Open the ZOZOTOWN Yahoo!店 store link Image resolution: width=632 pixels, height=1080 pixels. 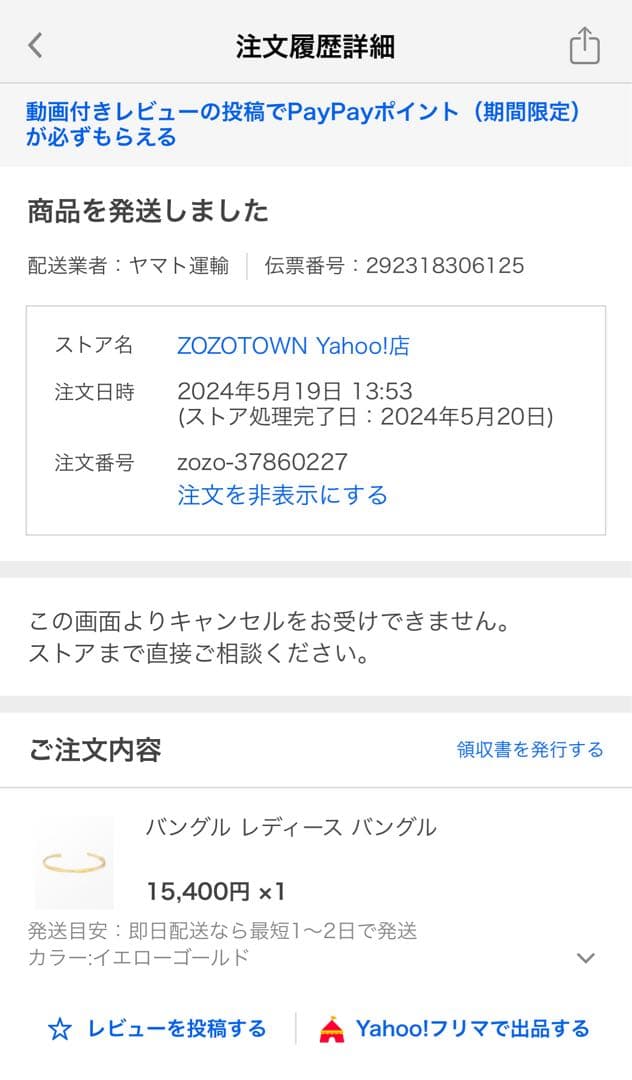tap(293, 346)
